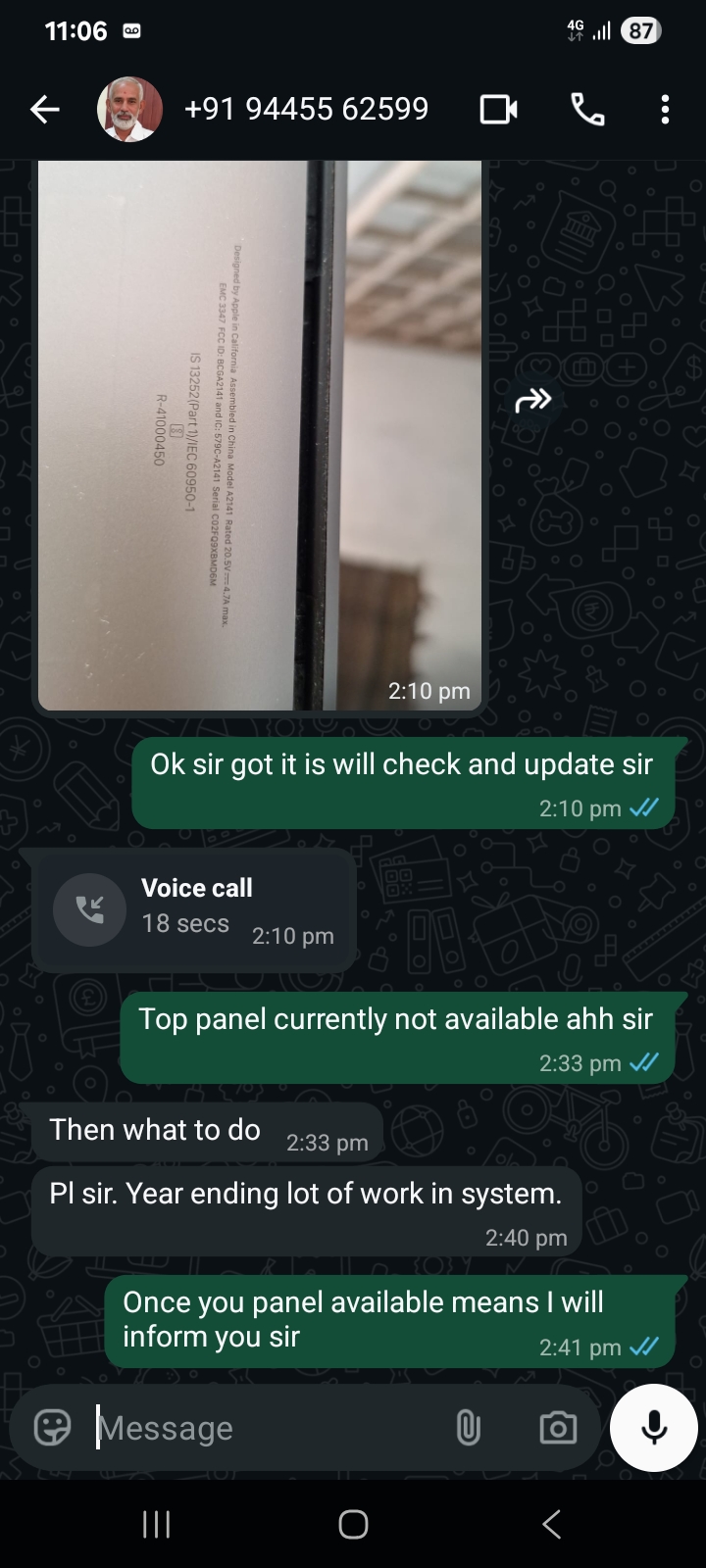Screen dimensions: 706x1568
Task: Tap the system home button
Action: pos(353,1524)
